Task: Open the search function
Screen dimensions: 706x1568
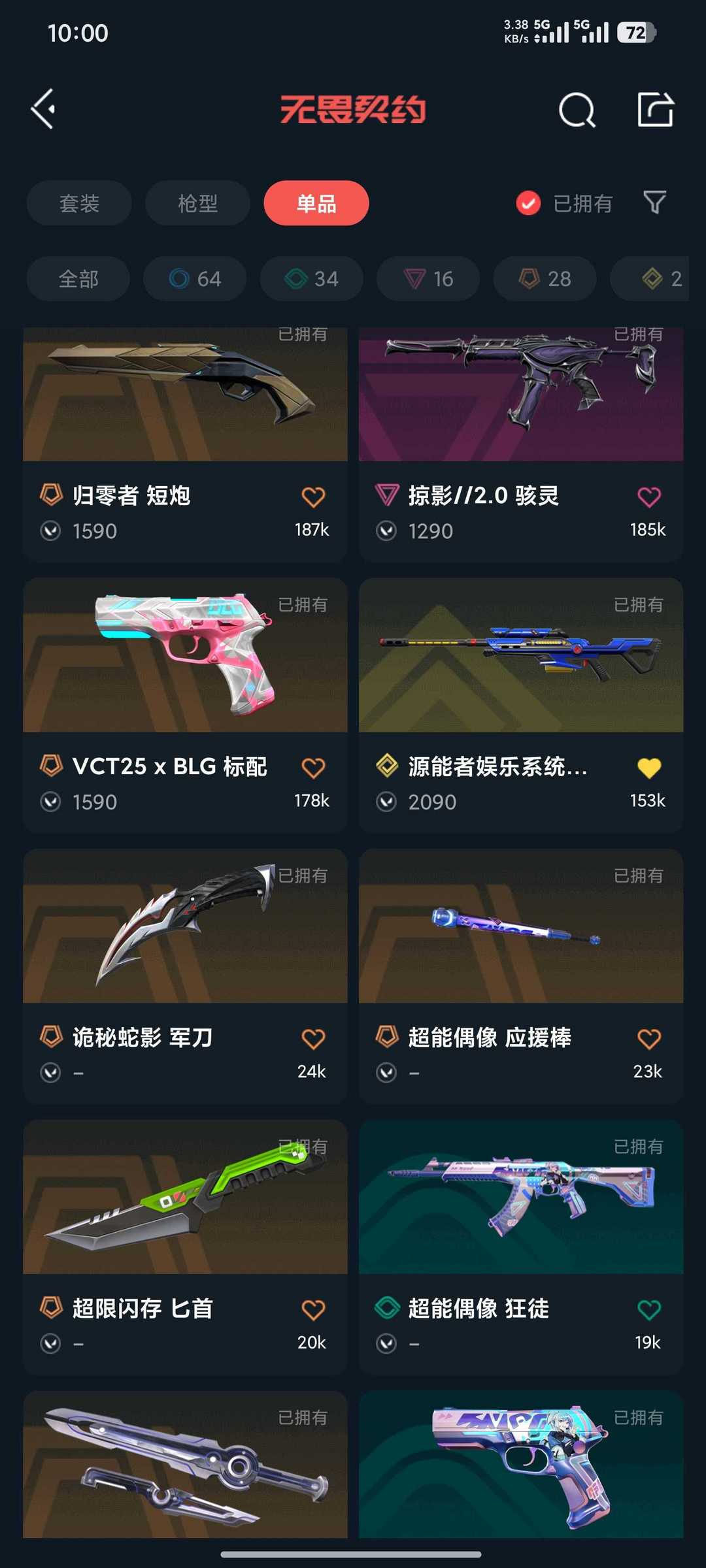Action: [576, 109]
